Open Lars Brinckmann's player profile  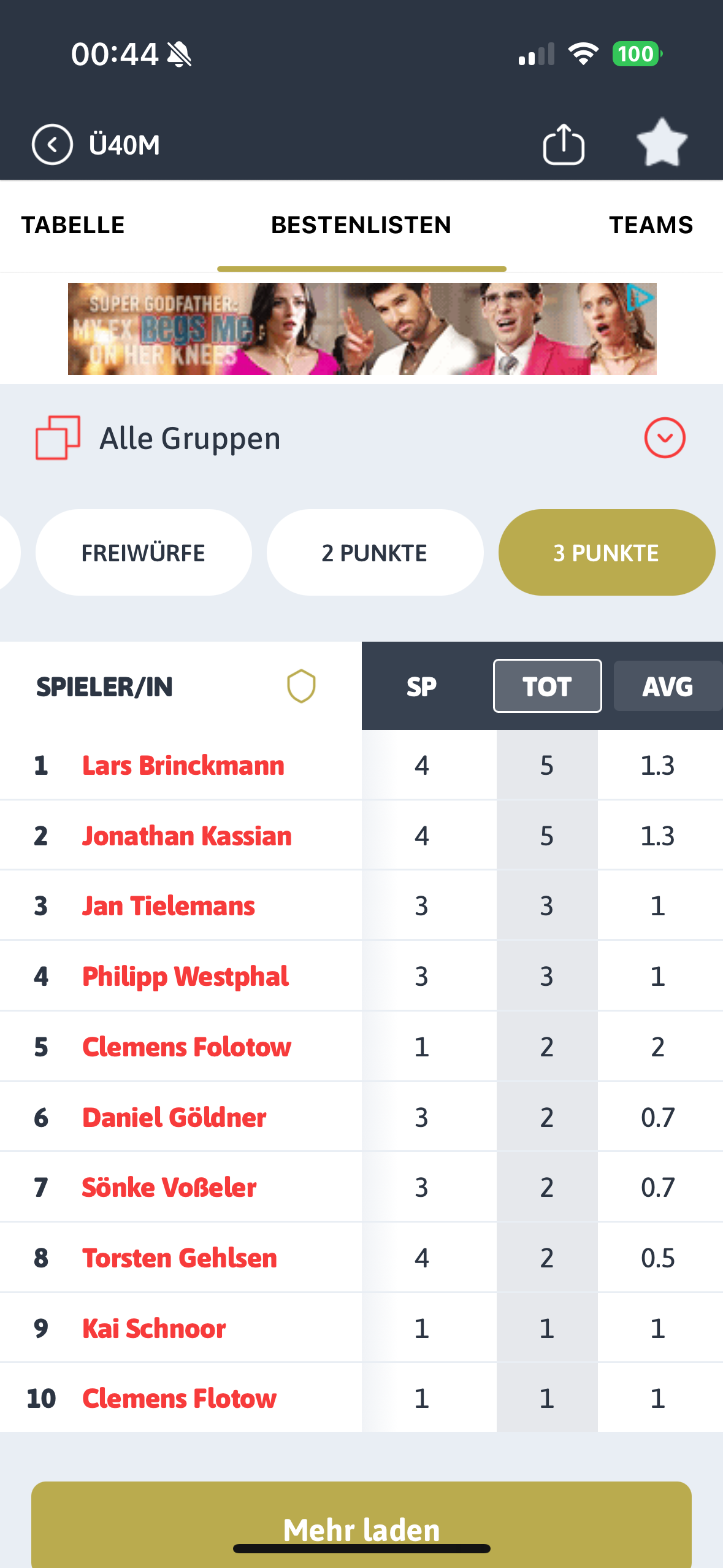coord(183,766)
